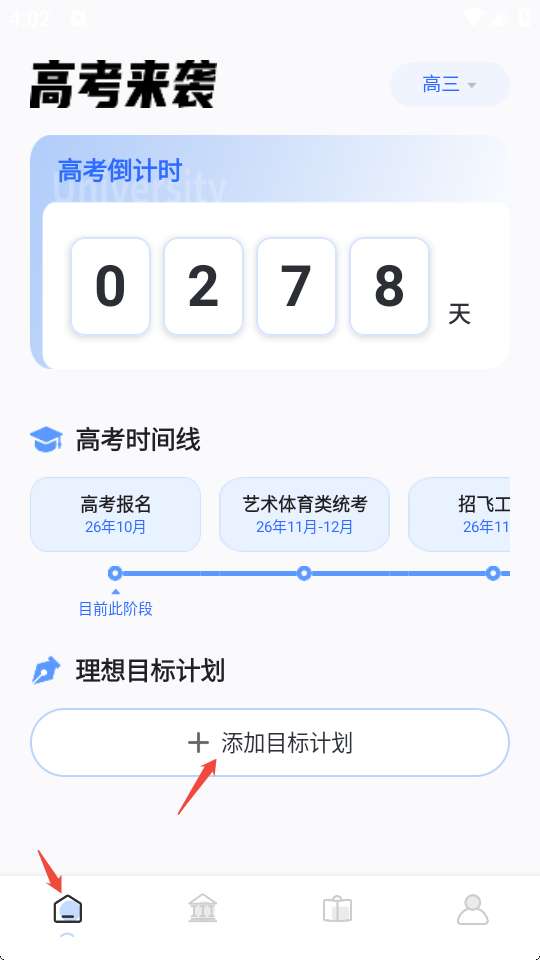Open the 招飞 timeline card

(x=459, y=514)
